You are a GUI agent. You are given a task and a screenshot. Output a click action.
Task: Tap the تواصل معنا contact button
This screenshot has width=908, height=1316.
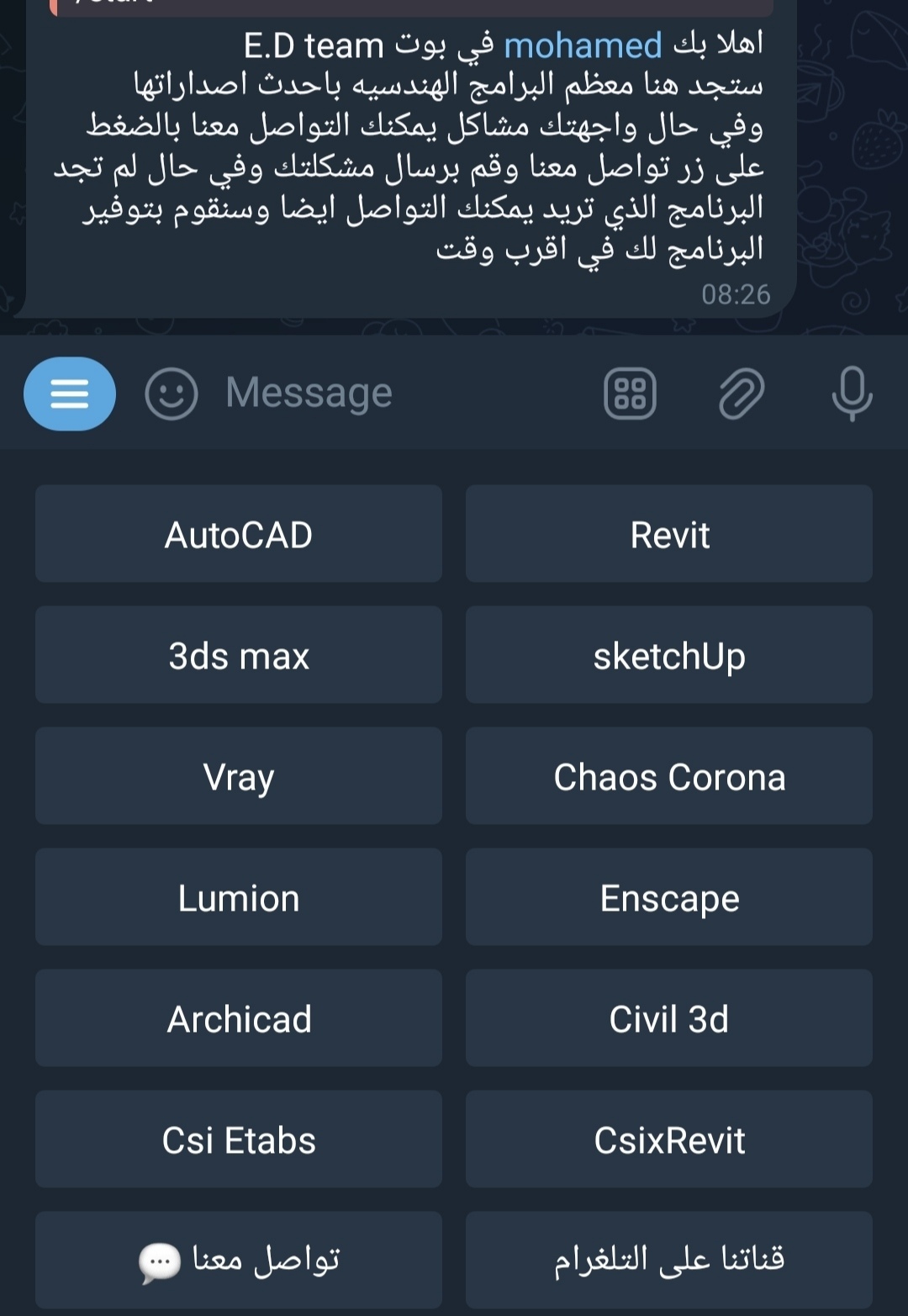pos(239,1261)
